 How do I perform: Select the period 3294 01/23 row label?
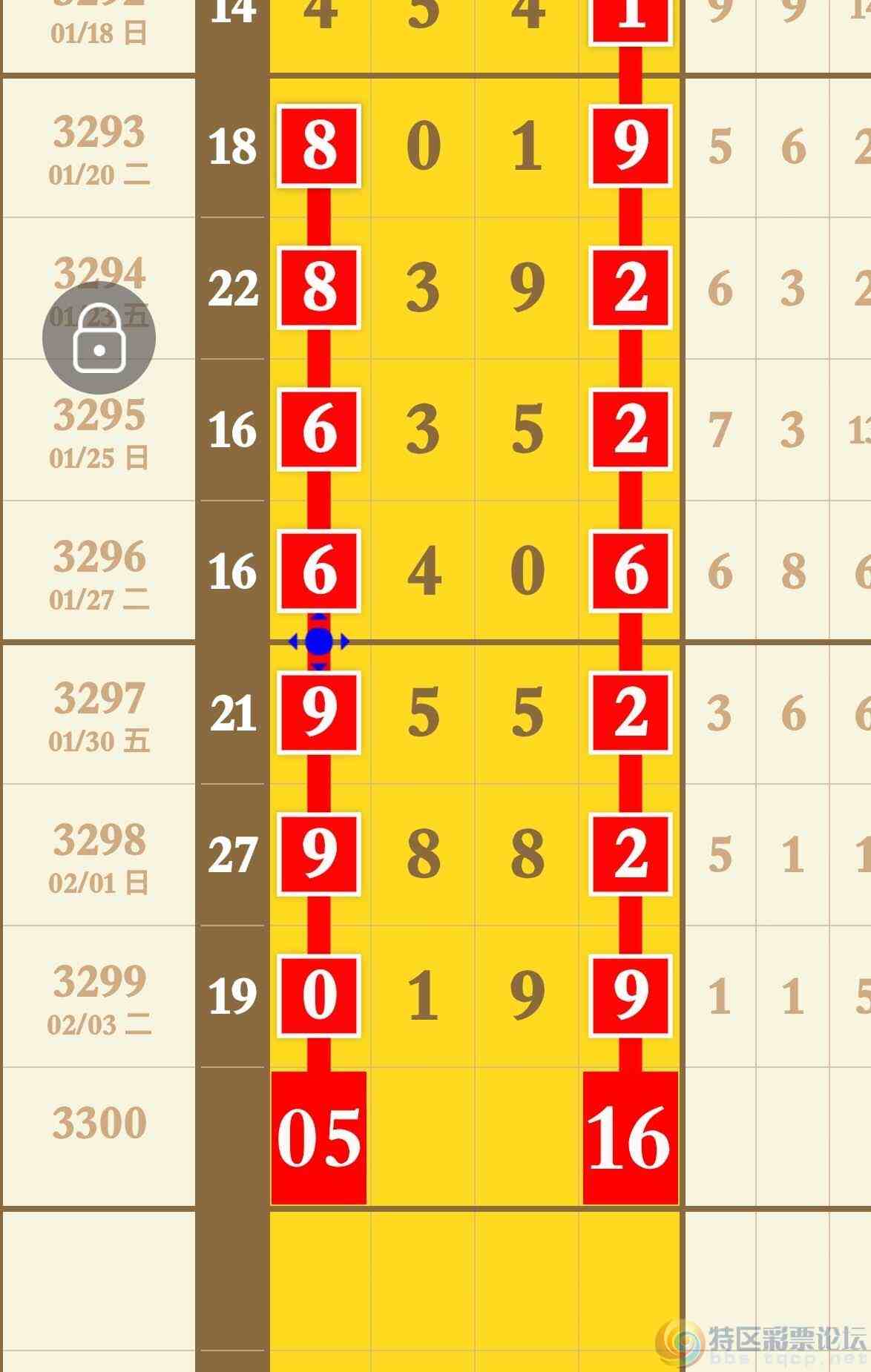[x=96, y=289]
